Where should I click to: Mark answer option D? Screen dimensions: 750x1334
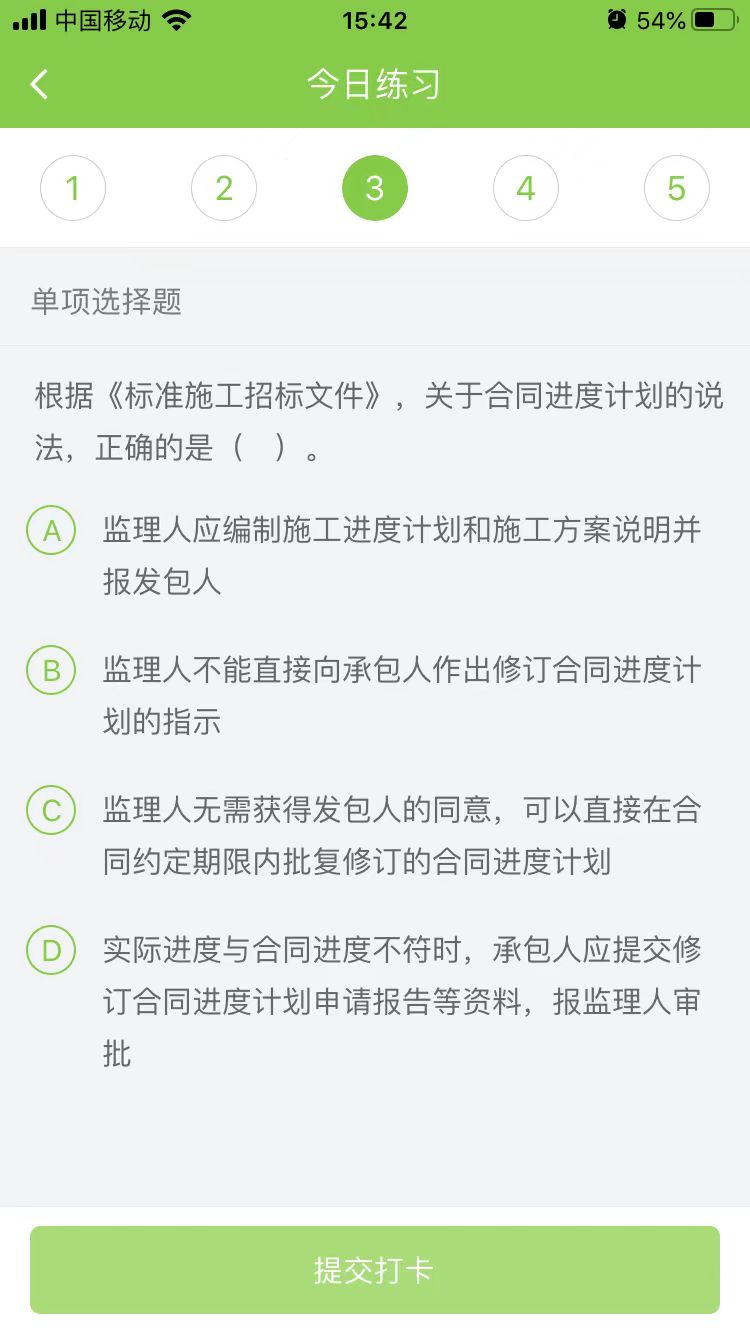52,951
